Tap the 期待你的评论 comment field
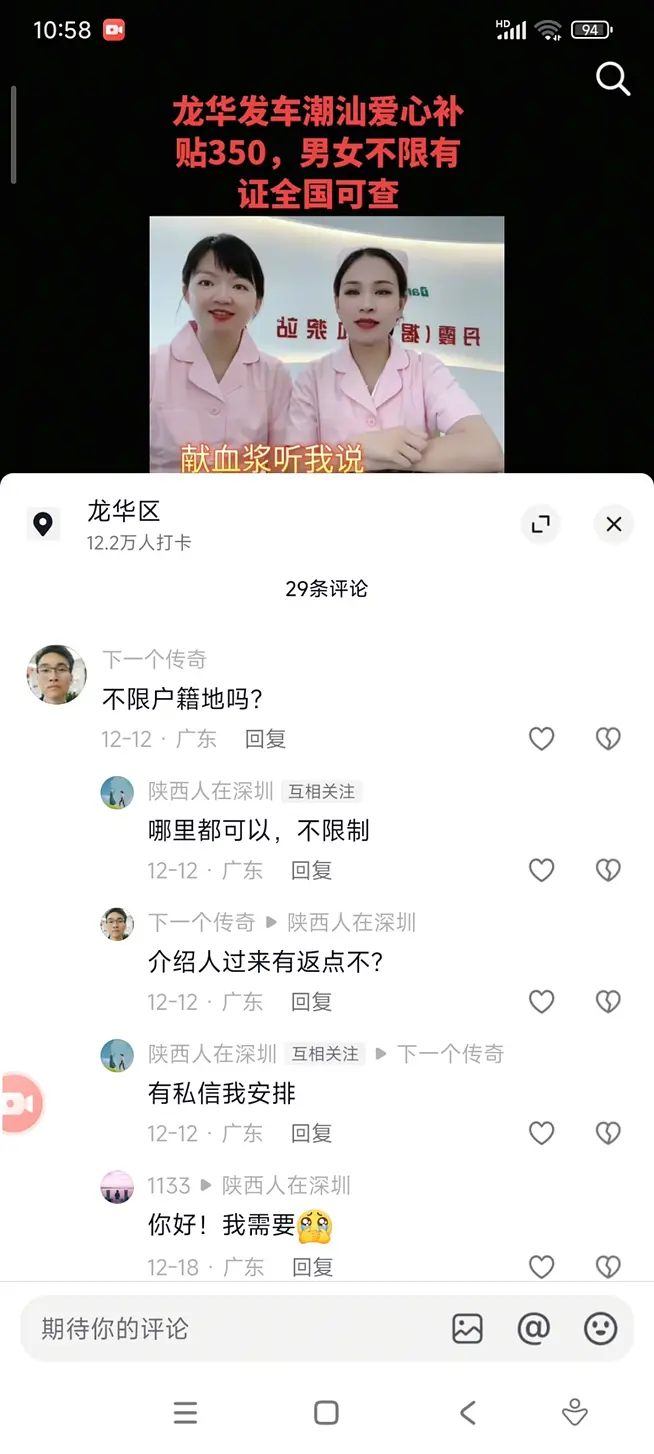The width and height of the screenshot is (654, 1454). pyautogui.click(x=230, y=1329)
